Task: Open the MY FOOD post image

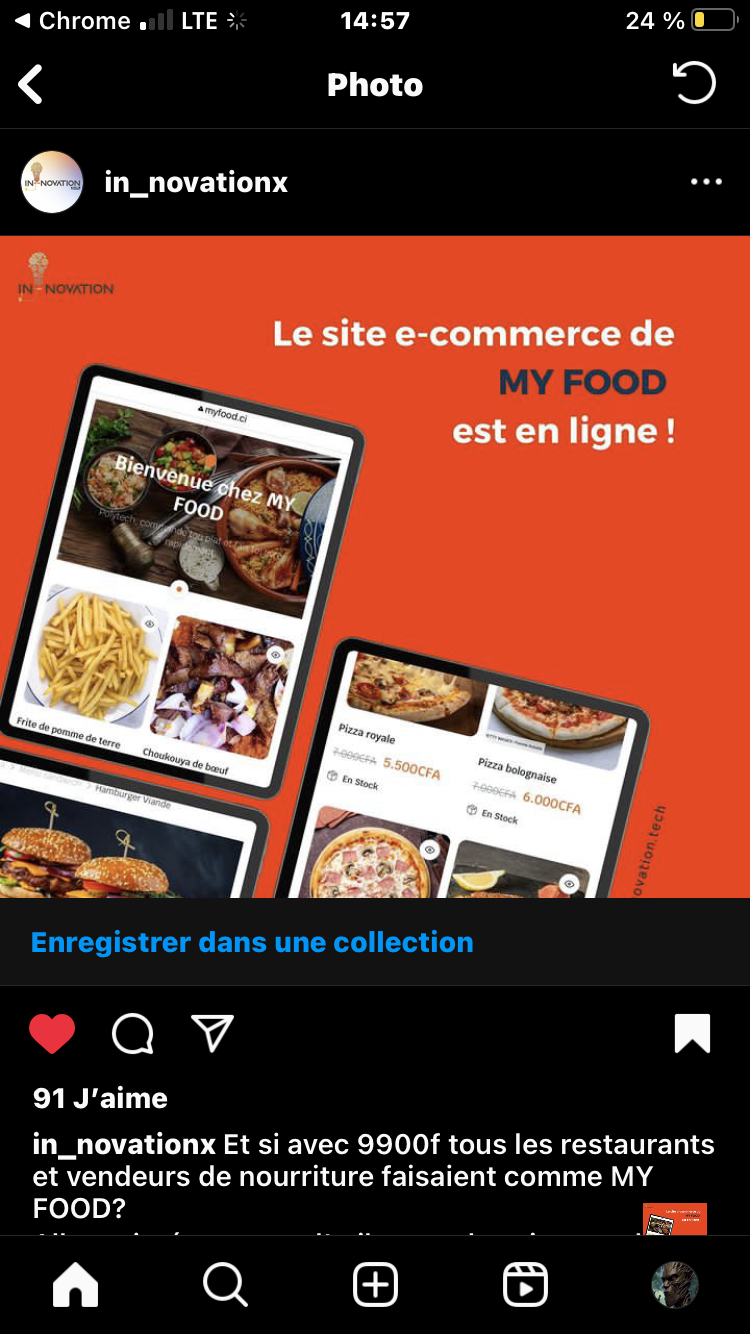Action: click(375, 566)
